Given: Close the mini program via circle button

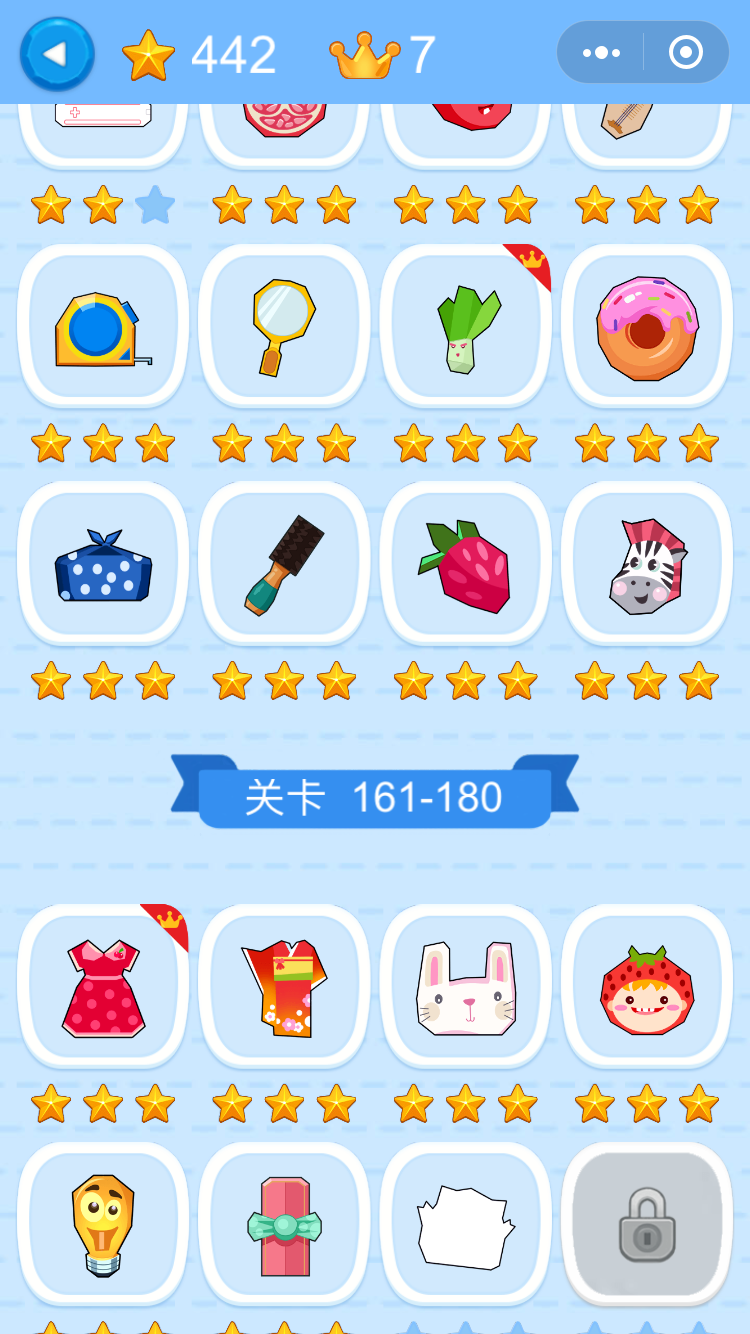Looking at the screenshot, I should [685, 53].
